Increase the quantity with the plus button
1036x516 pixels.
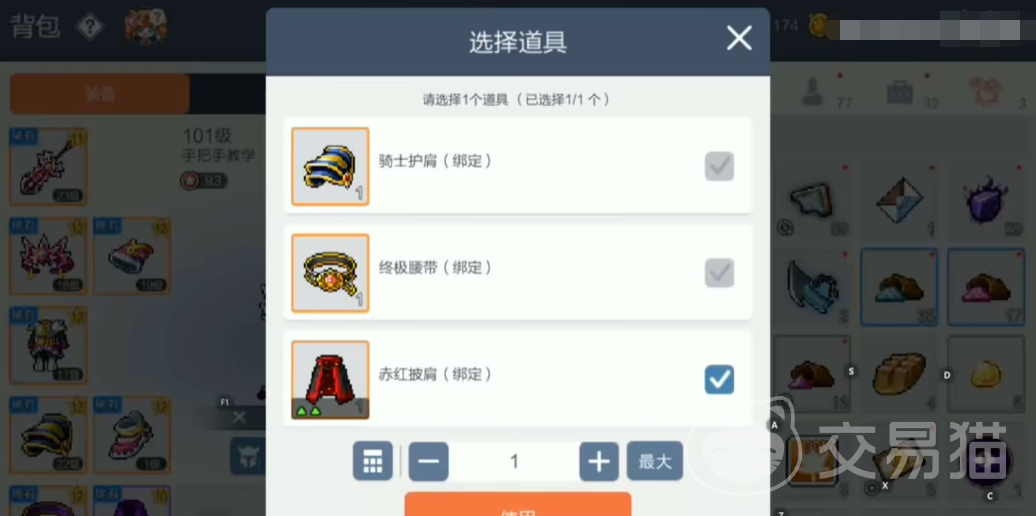599,461
